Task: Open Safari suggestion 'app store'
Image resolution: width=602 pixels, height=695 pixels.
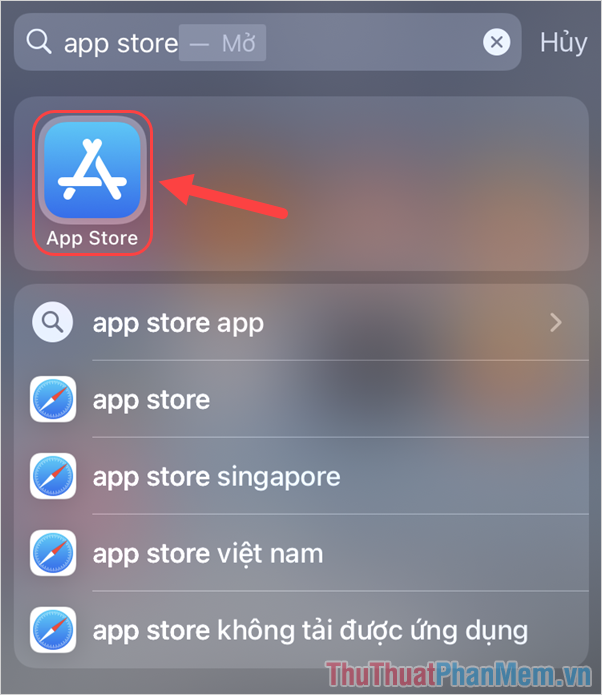Action: (300, 400)
